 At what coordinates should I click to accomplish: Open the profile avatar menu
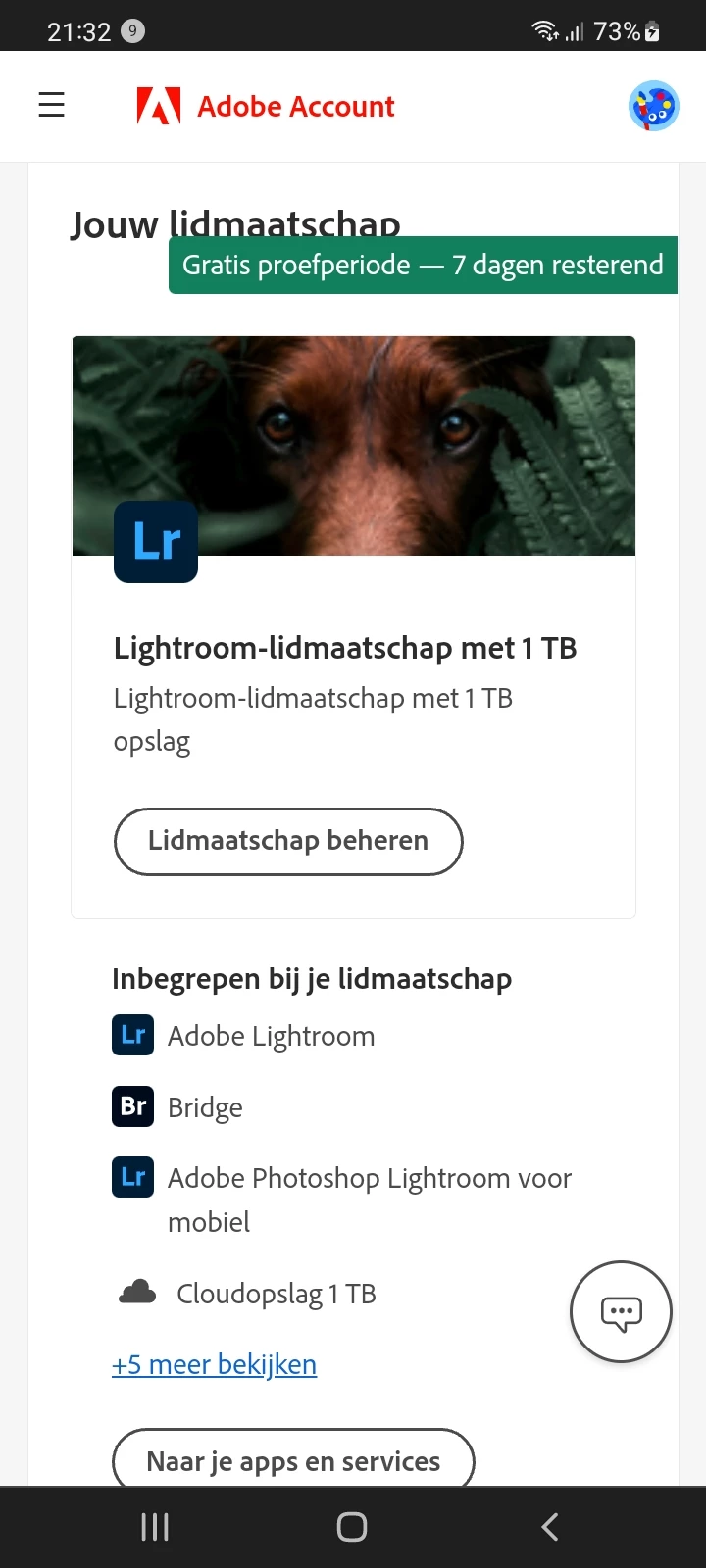point(653,106)
